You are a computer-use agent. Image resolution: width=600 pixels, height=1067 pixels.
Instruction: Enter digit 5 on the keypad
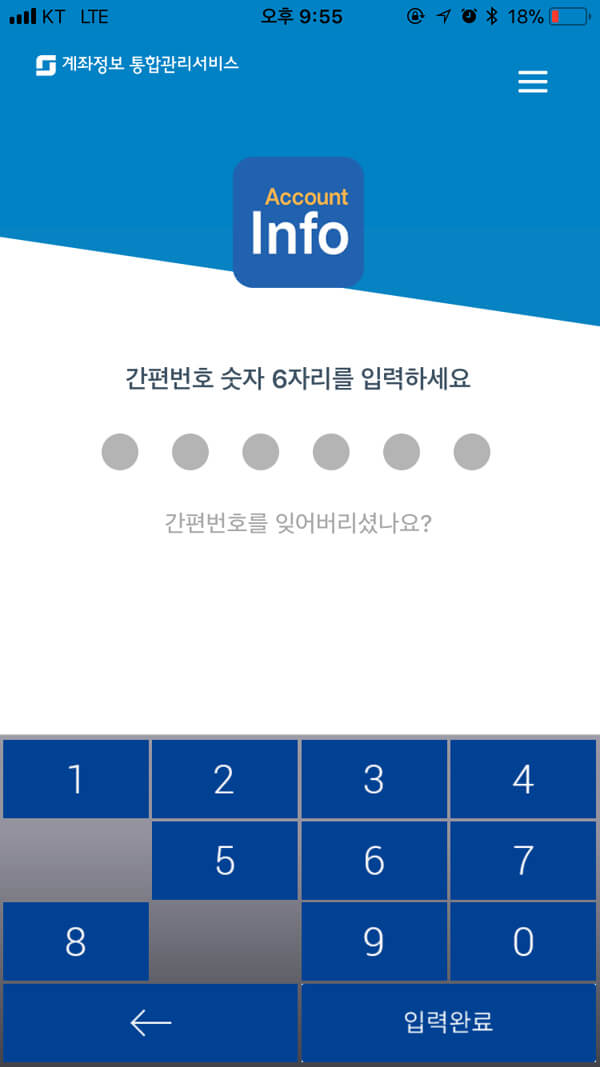click(224, 861)
